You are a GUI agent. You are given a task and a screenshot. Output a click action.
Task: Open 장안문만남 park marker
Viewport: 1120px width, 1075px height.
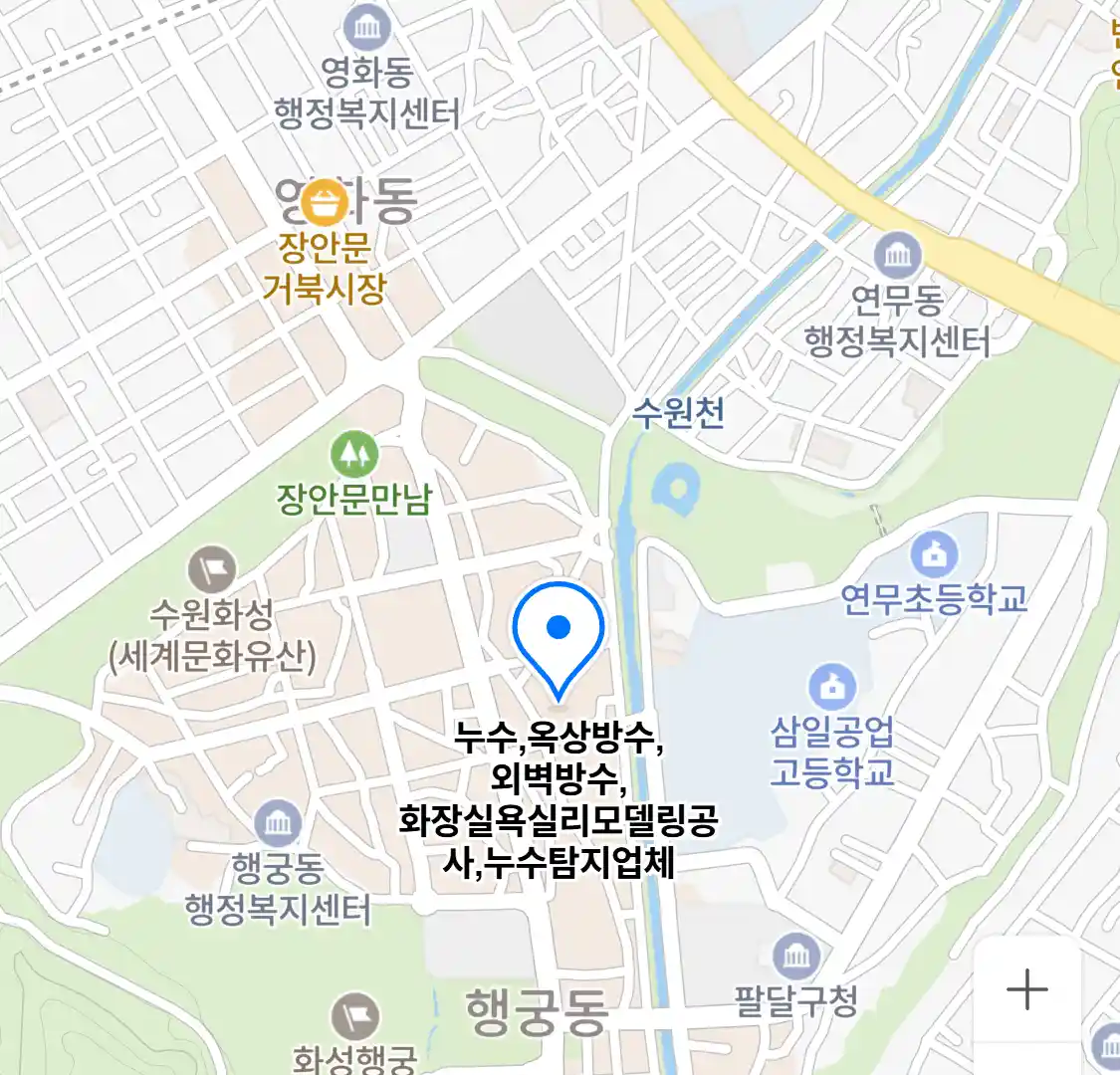point(353,455)
